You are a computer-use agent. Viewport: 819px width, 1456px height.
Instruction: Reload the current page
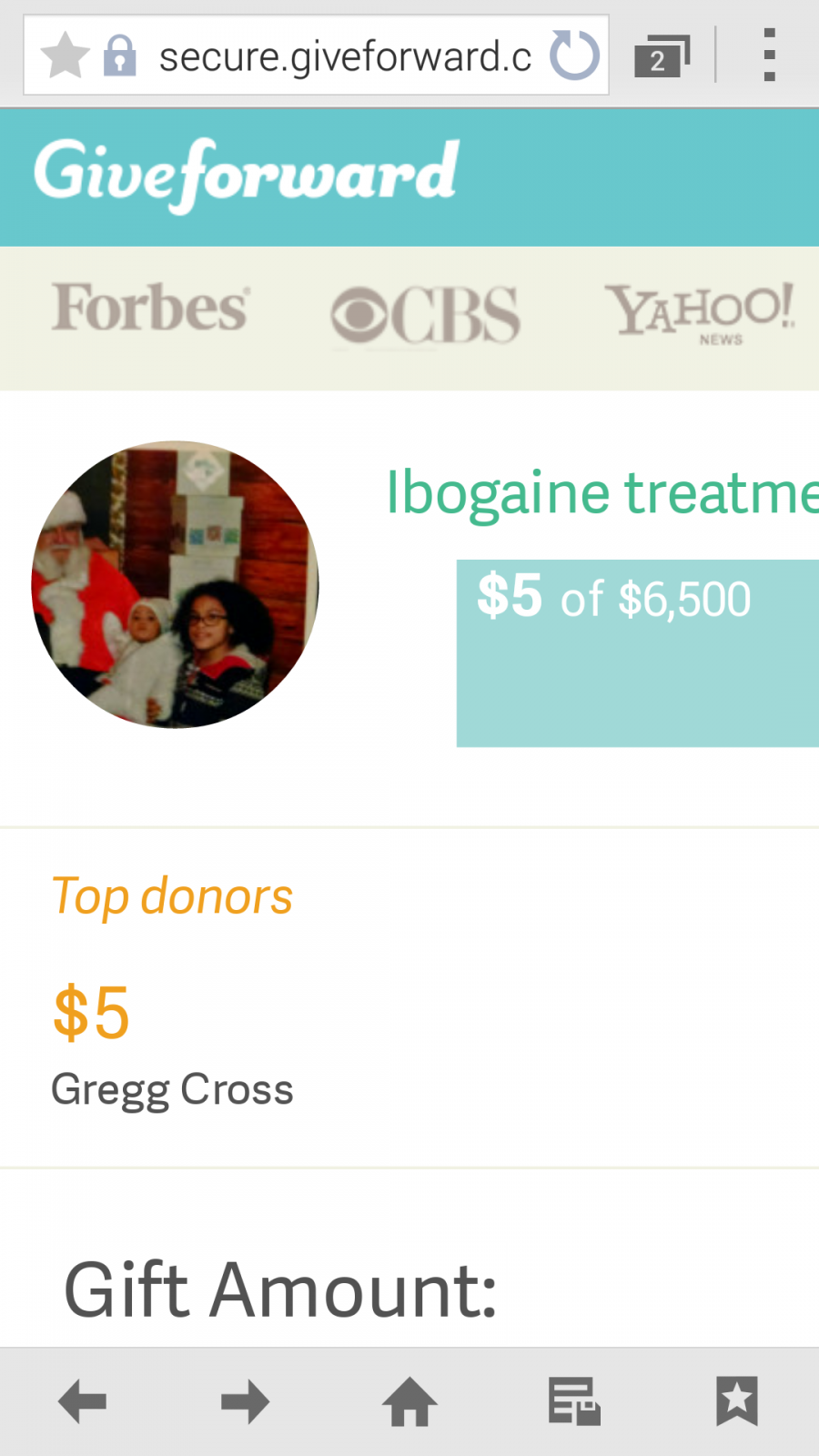574,56
